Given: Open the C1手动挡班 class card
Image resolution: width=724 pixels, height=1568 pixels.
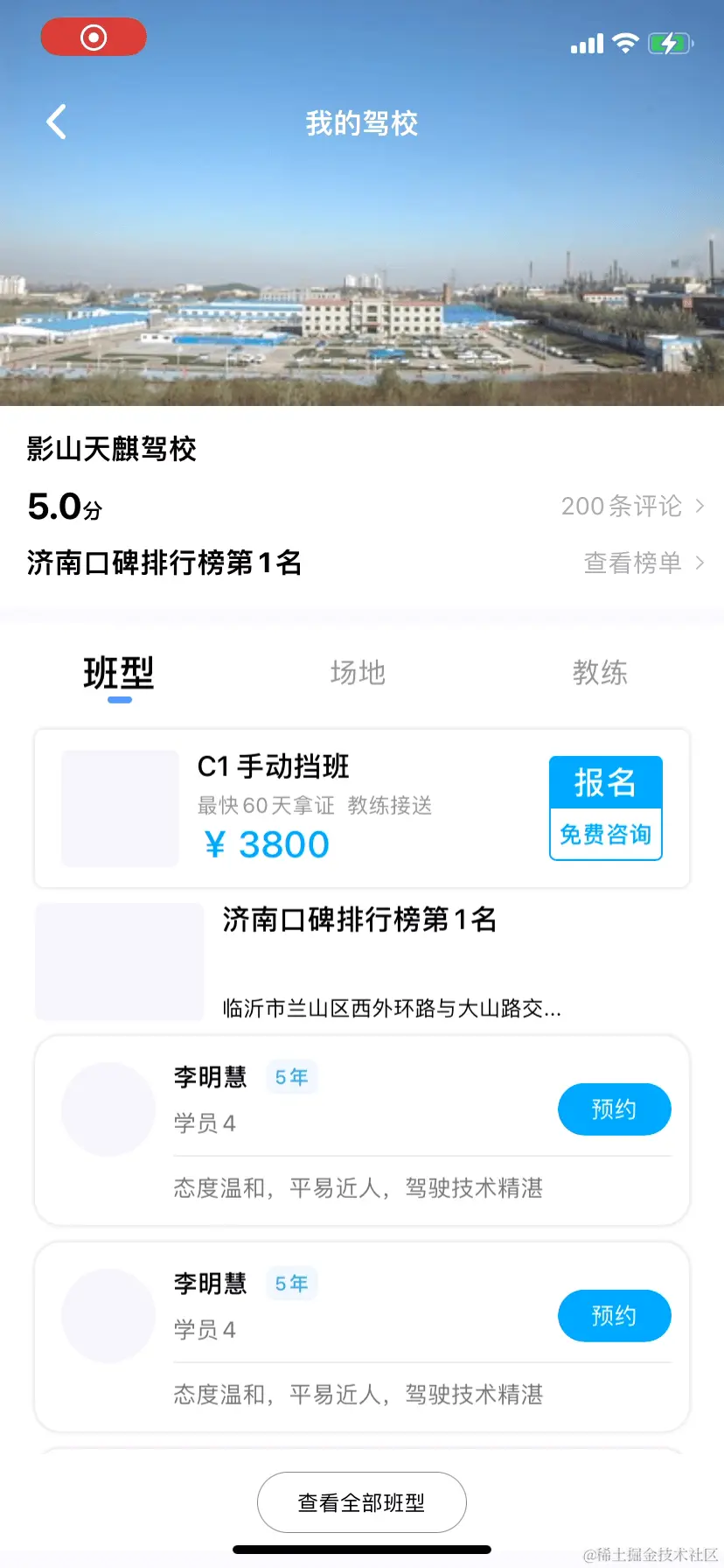Looking at the screenshot, I should click(x=350, y=807).
